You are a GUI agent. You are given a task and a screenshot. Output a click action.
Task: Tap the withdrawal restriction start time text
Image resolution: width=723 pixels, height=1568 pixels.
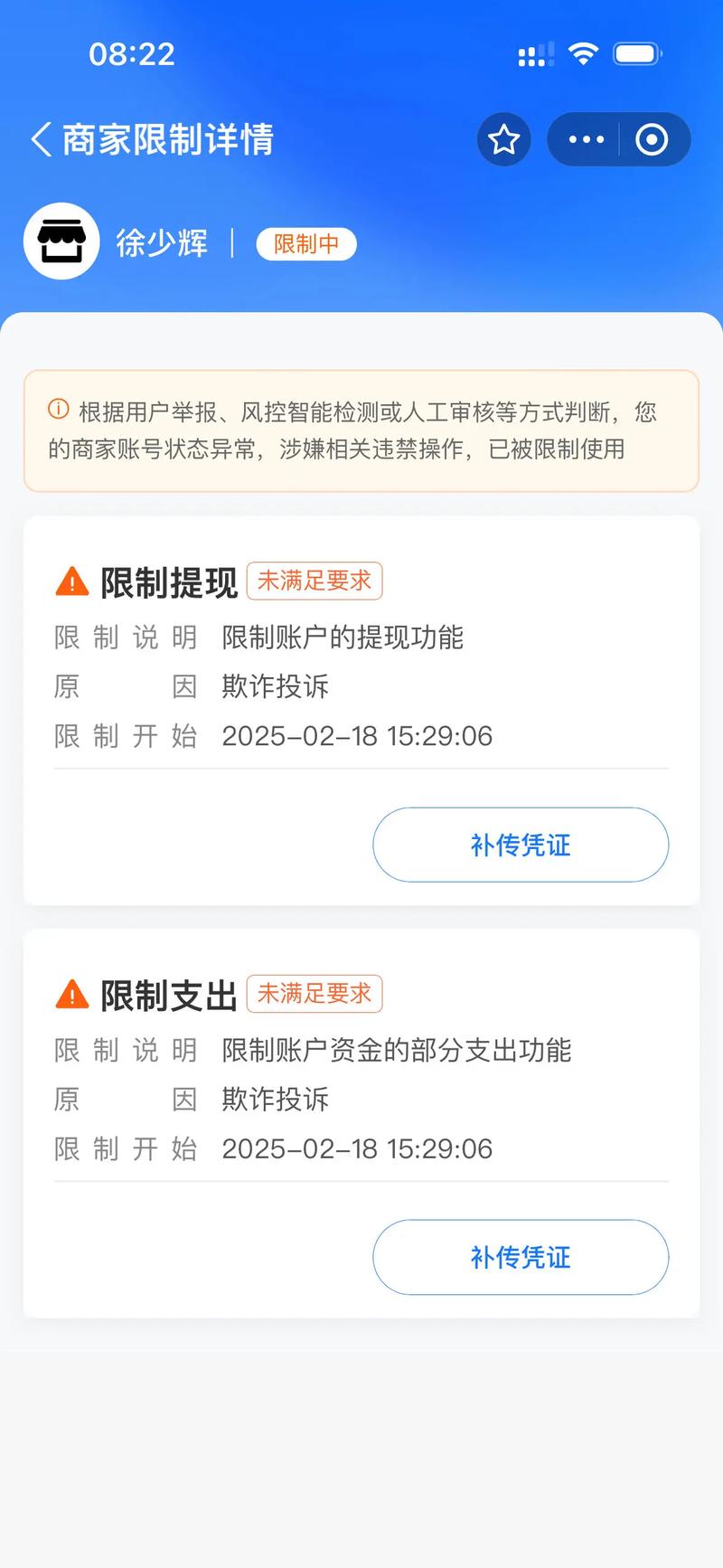(x=357, y=736)
